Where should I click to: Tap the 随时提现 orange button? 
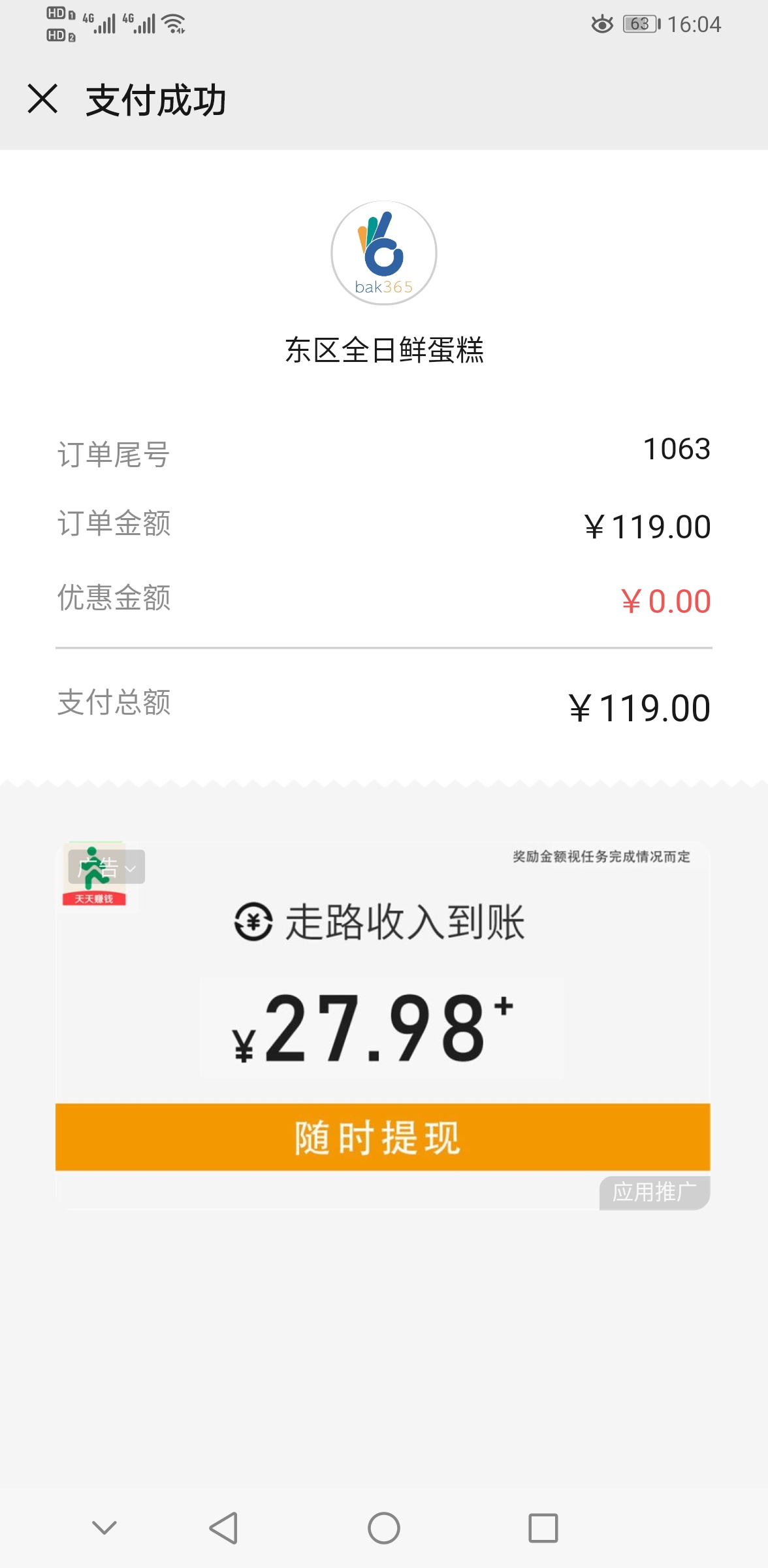[383, 1137]
